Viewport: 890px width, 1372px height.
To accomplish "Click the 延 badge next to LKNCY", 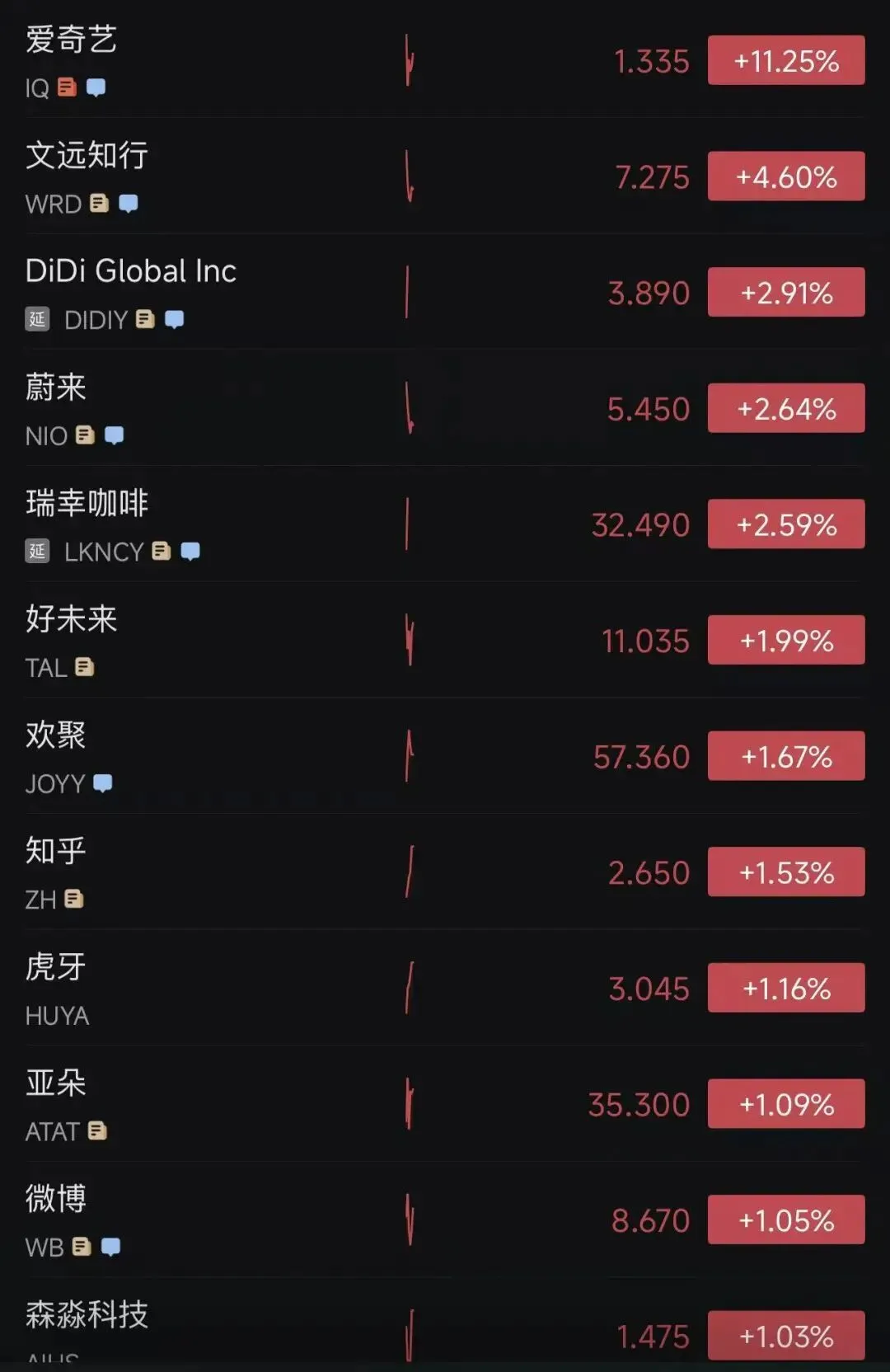I will pyautogui.click(x=39, y=552).
